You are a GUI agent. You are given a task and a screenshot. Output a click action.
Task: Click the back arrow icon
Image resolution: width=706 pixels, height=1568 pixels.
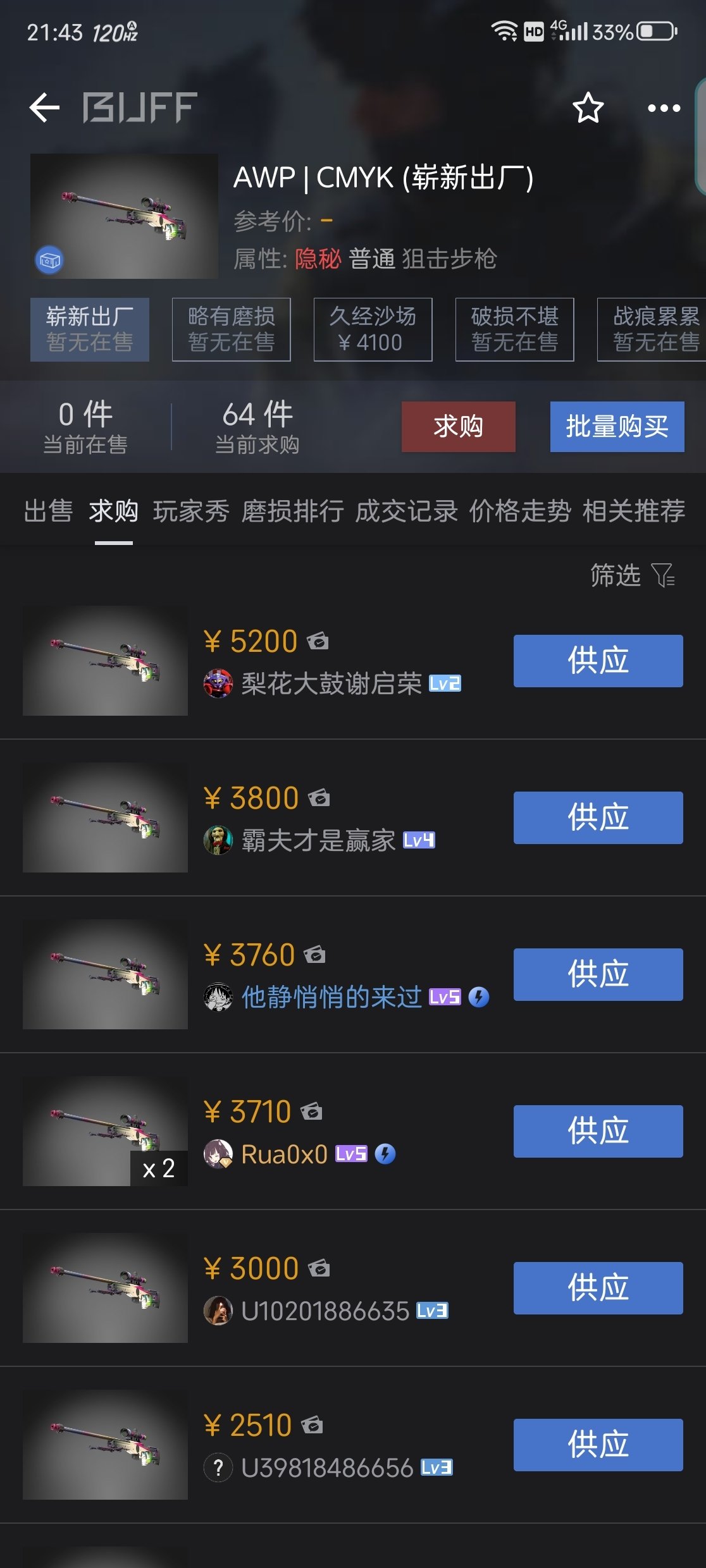point(44,107)
